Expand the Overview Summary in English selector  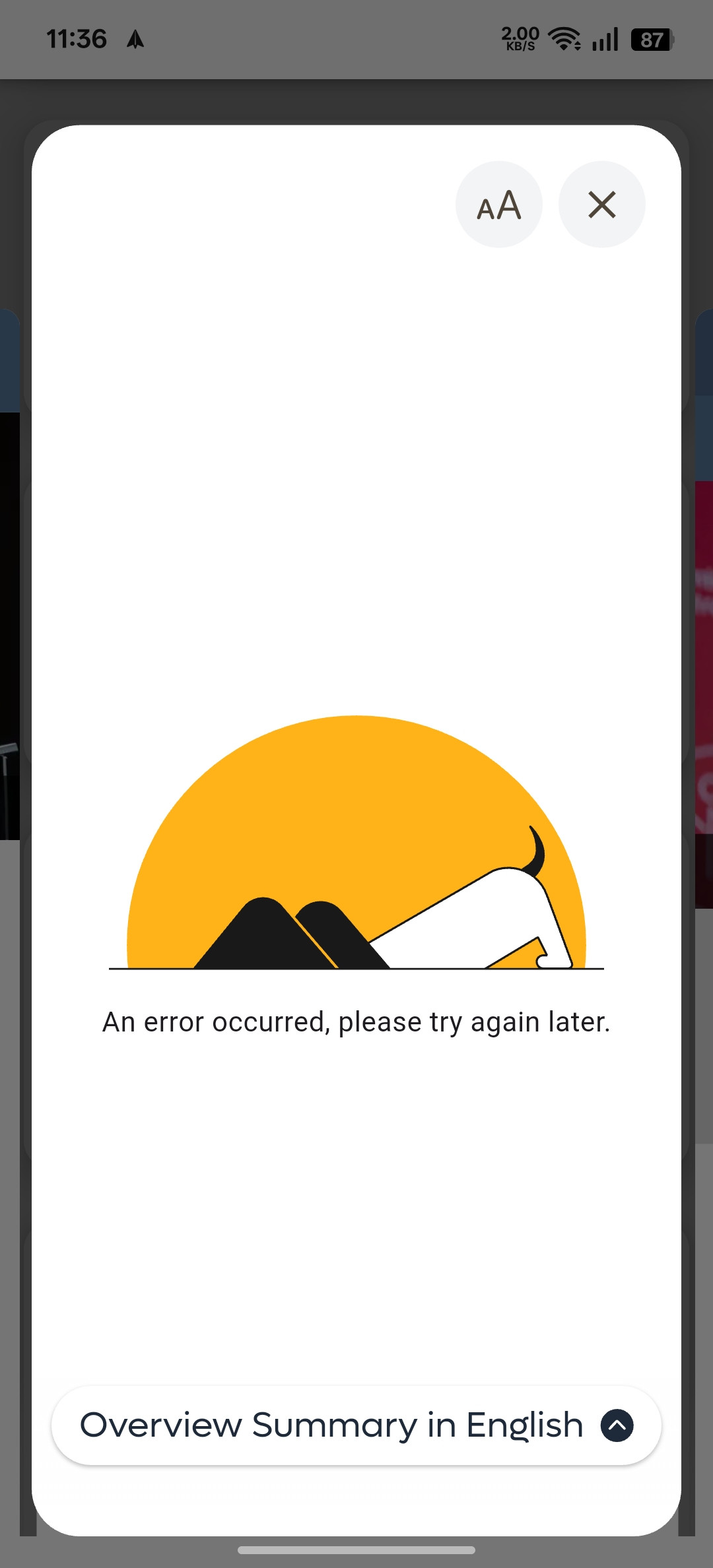coord(356,1425)
